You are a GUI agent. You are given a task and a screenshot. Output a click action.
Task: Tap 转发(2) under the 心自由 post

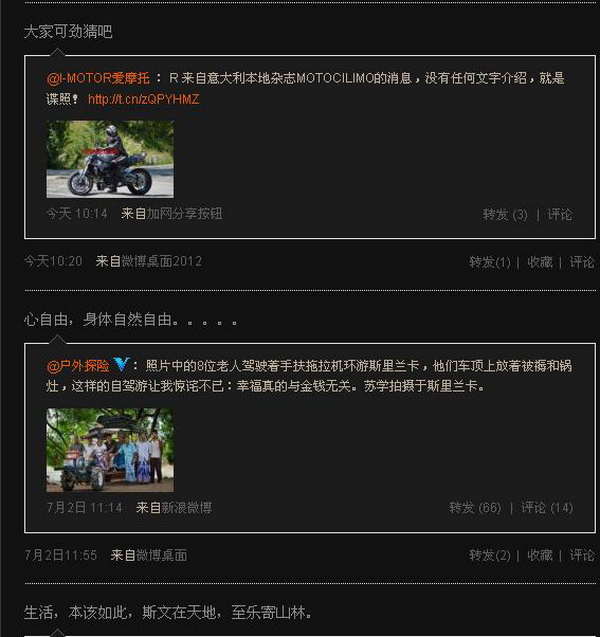(x=490, y=556)
